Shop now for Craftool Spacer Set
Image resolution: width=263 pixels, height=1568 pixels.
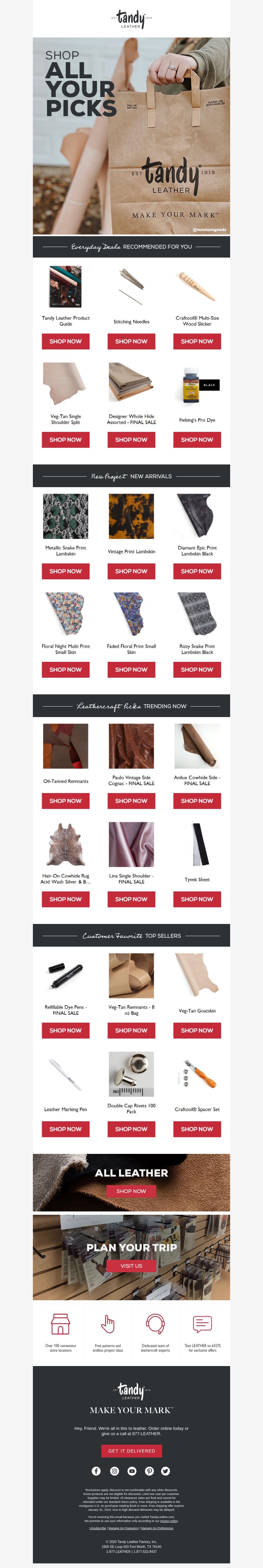click(x=197, y=1129)
